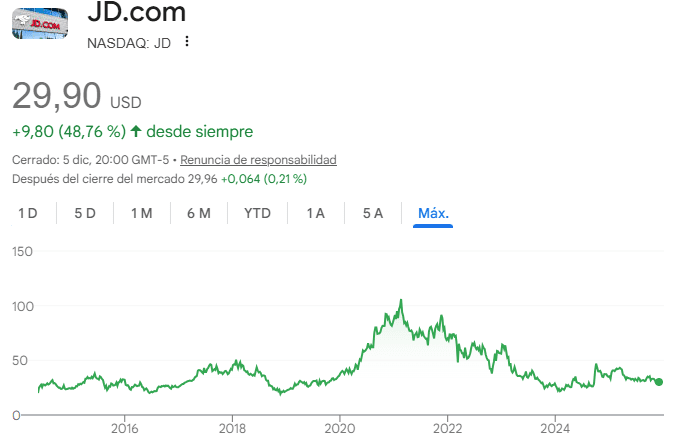The image size is (681, 446).
Task: Select the YTD range
Action: tap(258, 213)
